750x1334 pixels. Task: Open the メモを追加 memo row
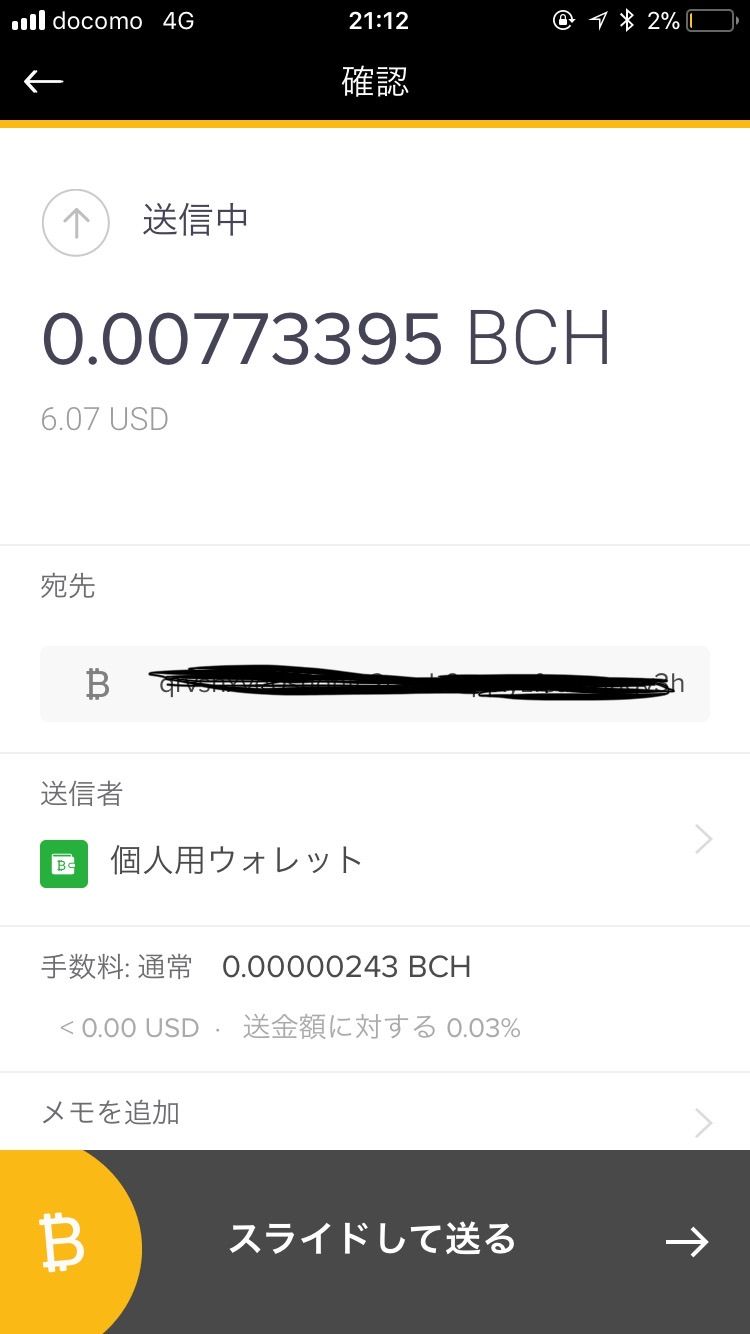tap(375, 1113)
